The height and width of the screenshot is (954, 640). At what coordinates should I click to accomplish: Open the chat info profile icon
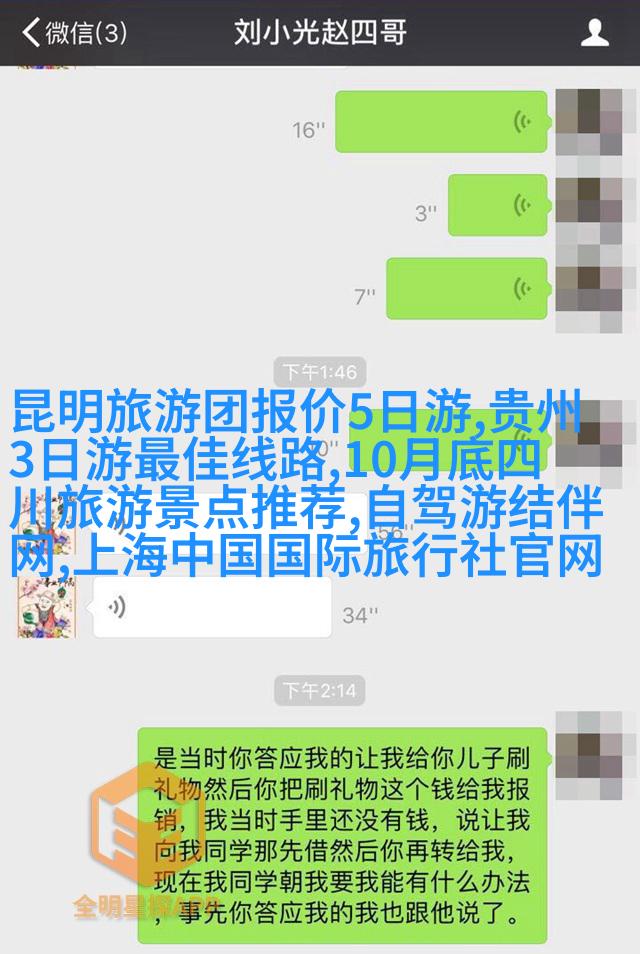(x=595, y=33)
